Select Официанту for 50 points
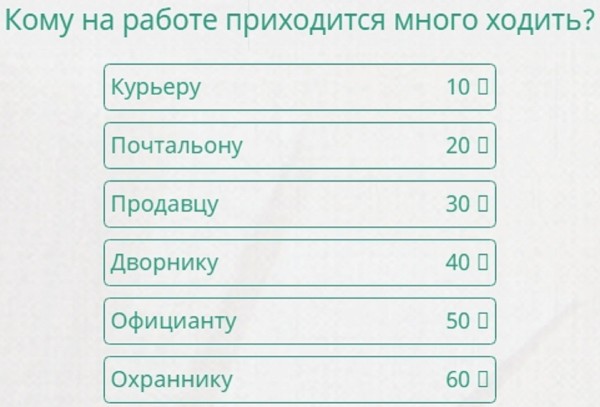600x407 pixels. point(299,322)
